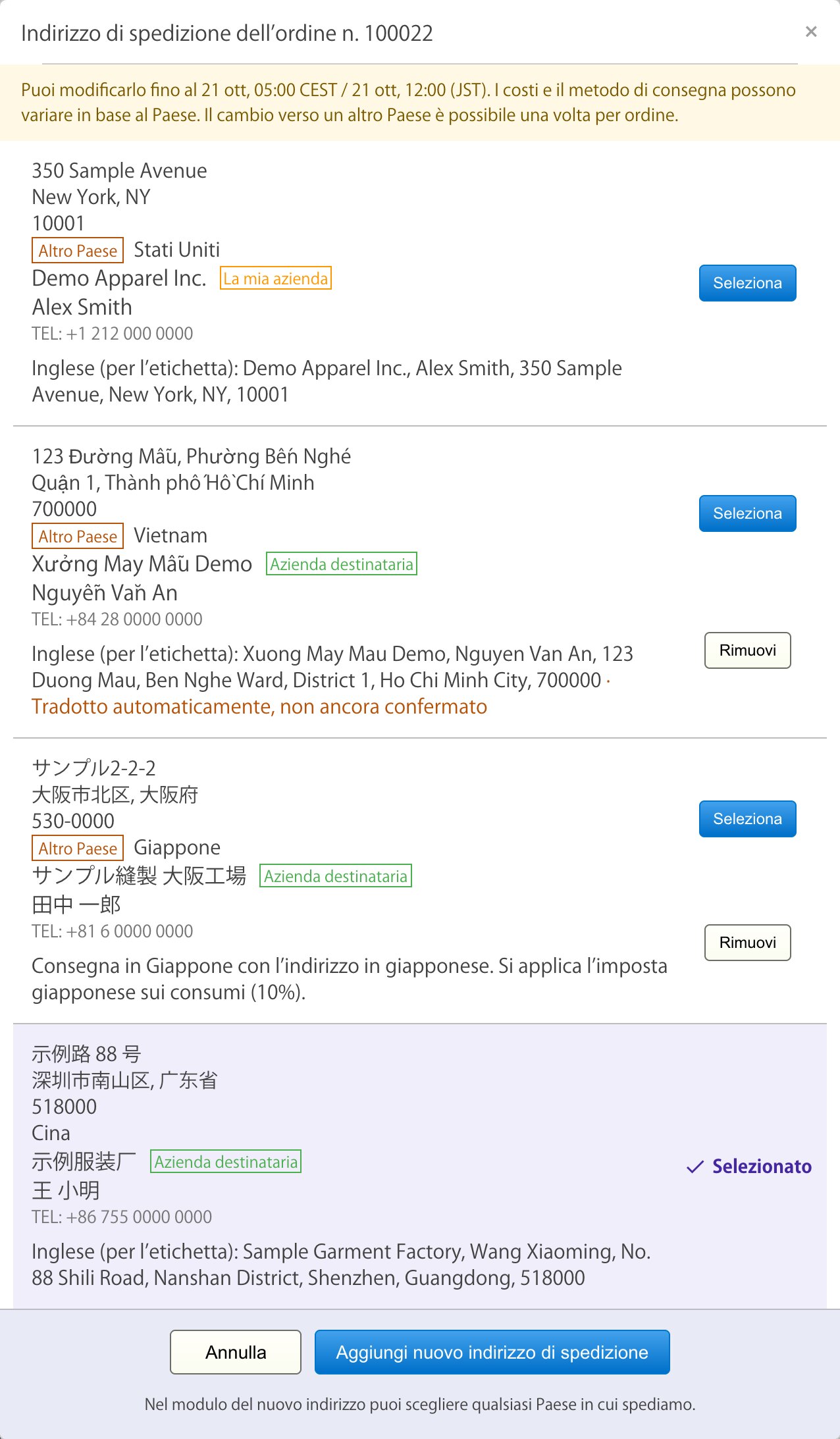The image size is (840, 1439).
Task: Choose the Giappone Osaka address
Action: point(747,819)
